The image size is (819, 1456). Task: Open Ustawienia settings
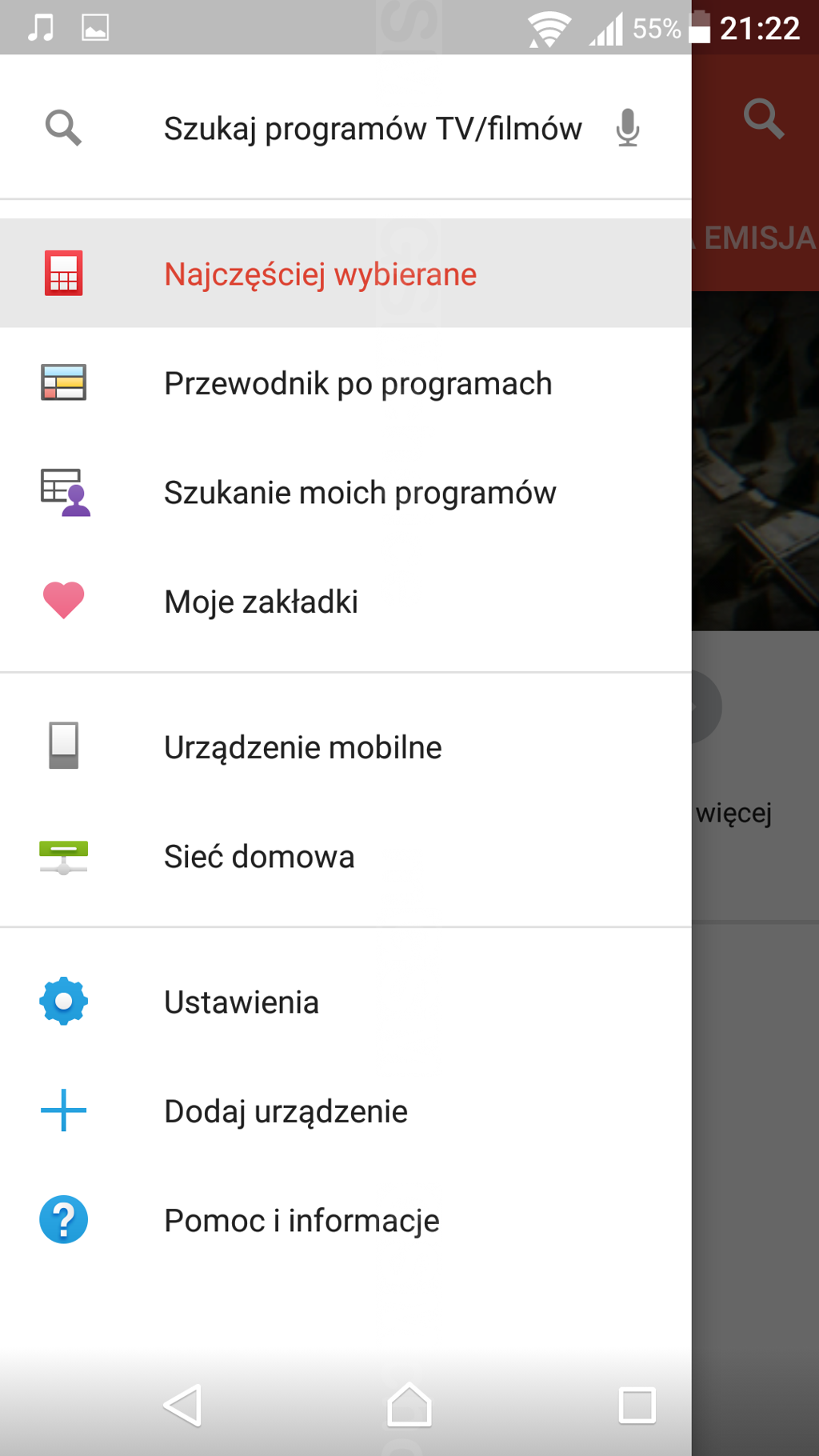(241, 1002)
